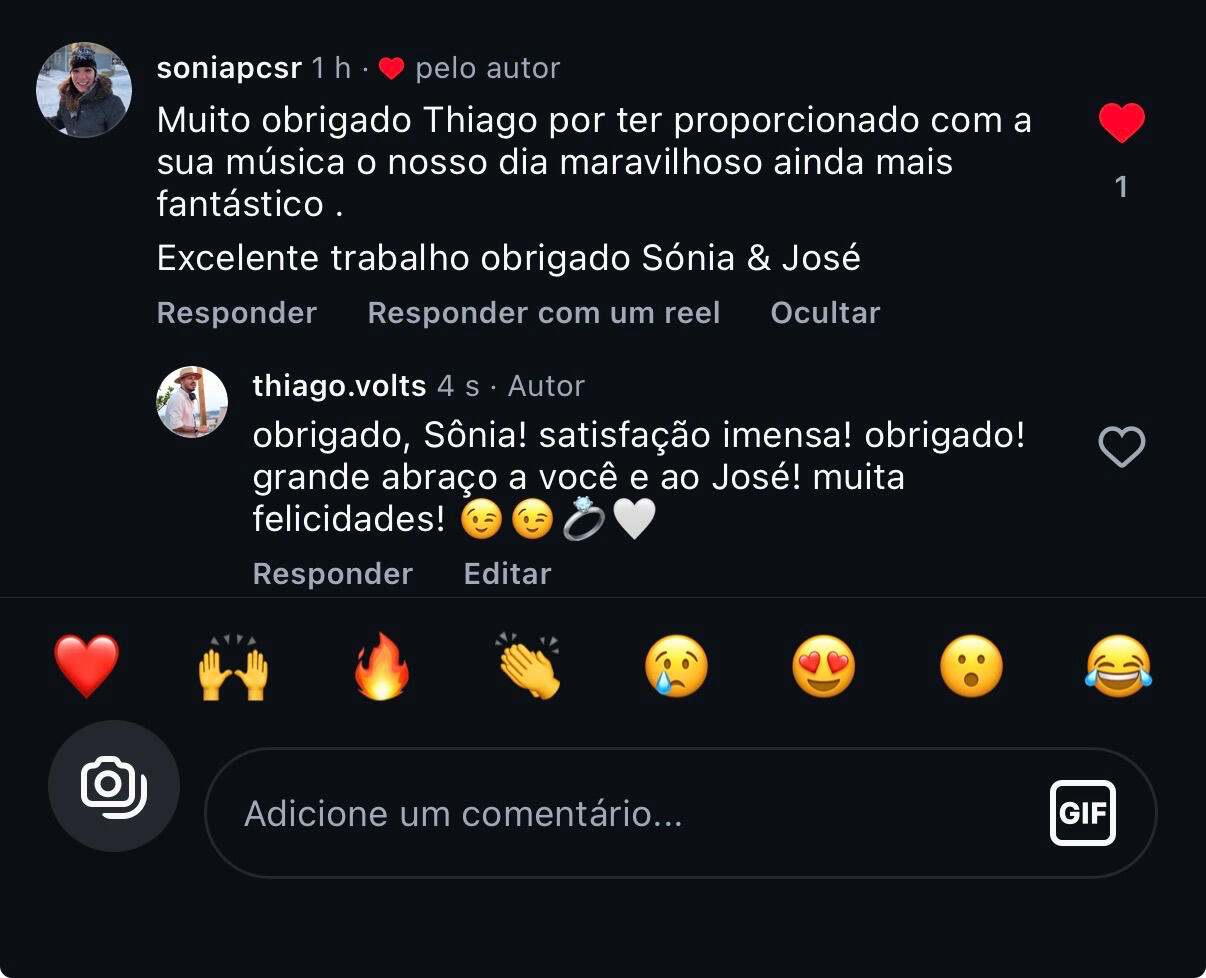Like thiago.volts's reply with the heart outline
Image resolution: width=1206 pixels, height=978 pixels.
[x=1121, y=447]
